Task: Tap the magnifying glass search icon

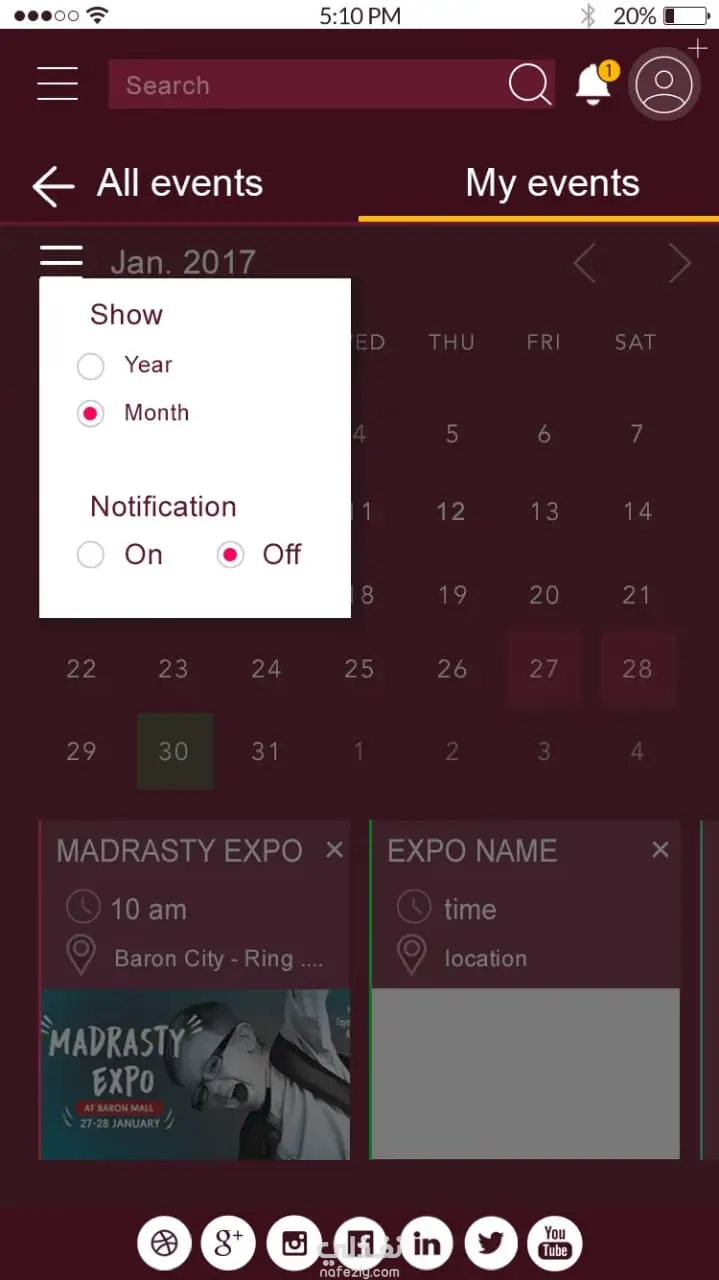Action: coord(529,85)
